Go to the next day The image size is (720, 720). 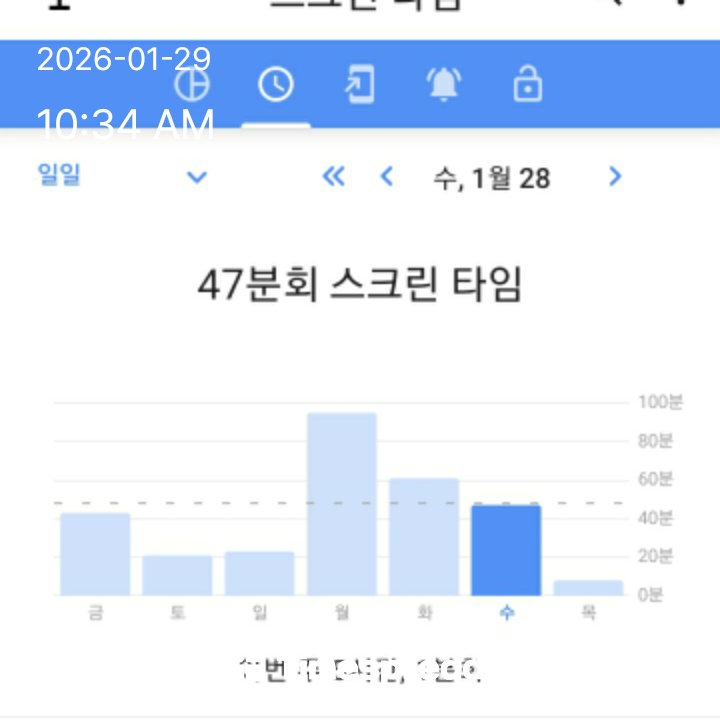[x=614, y=178]
